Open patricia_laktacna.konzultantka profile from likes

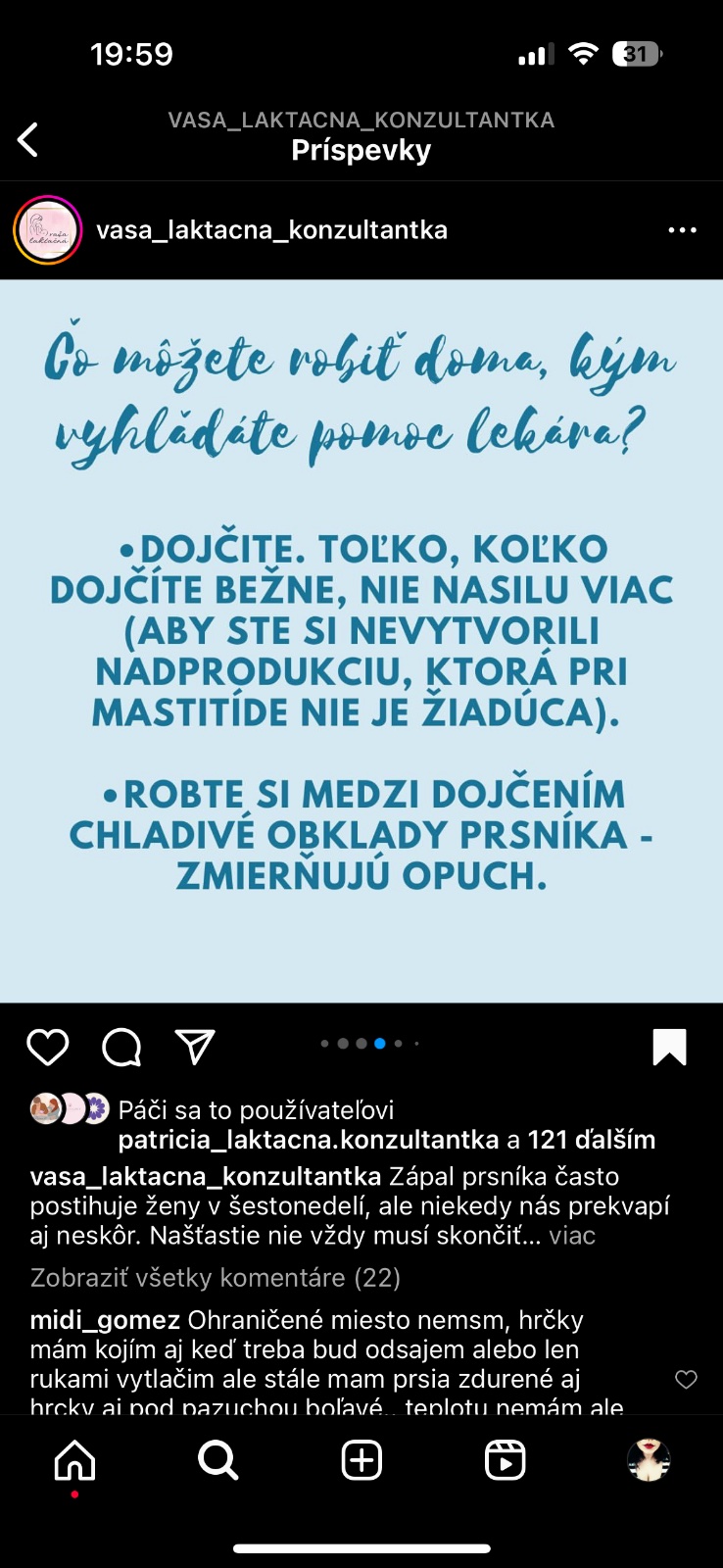pyautogui.click(x=309, y=1140)
